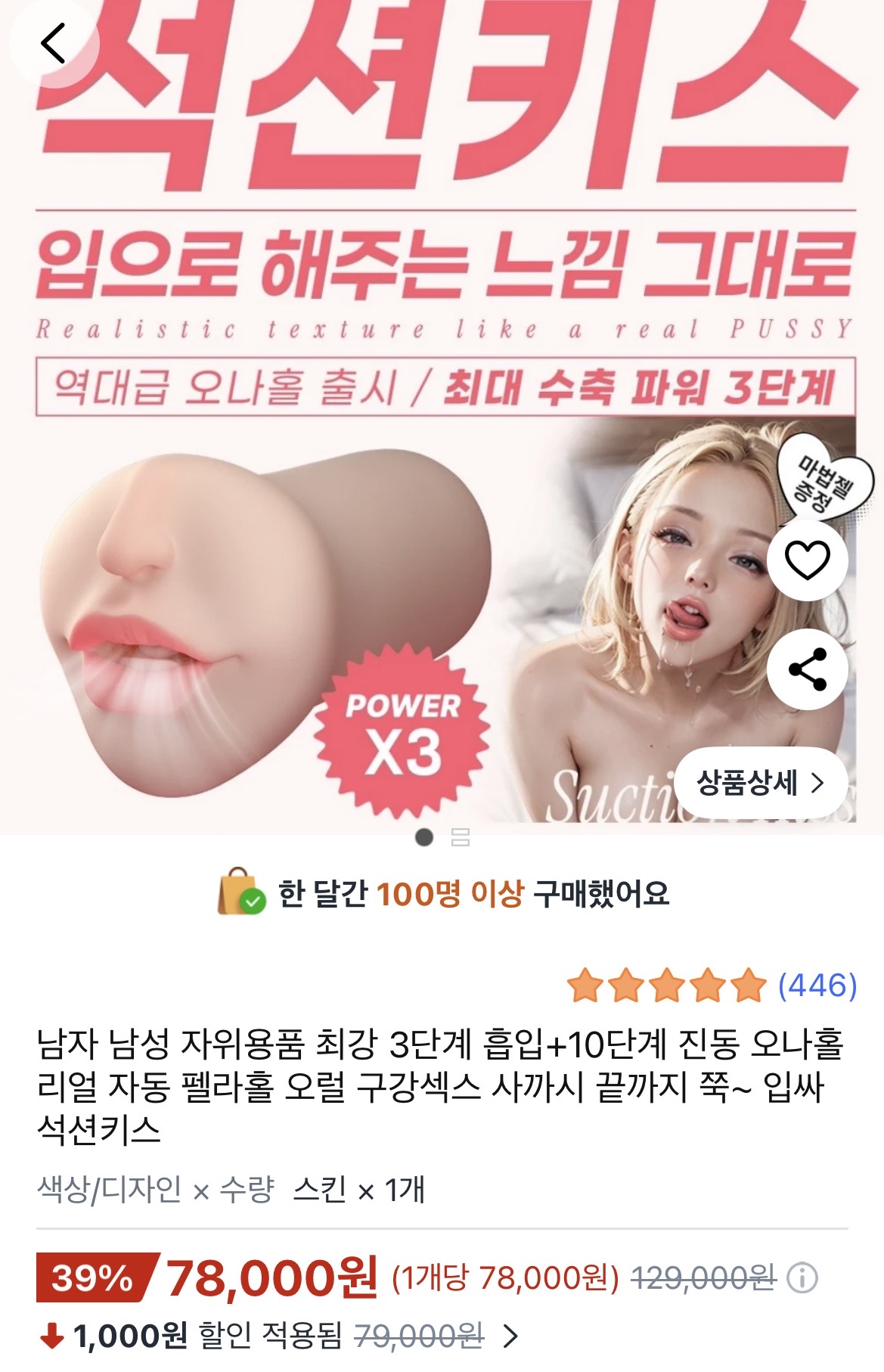Share this product listing
This screenshot has width=884, height=1372.
807,669
